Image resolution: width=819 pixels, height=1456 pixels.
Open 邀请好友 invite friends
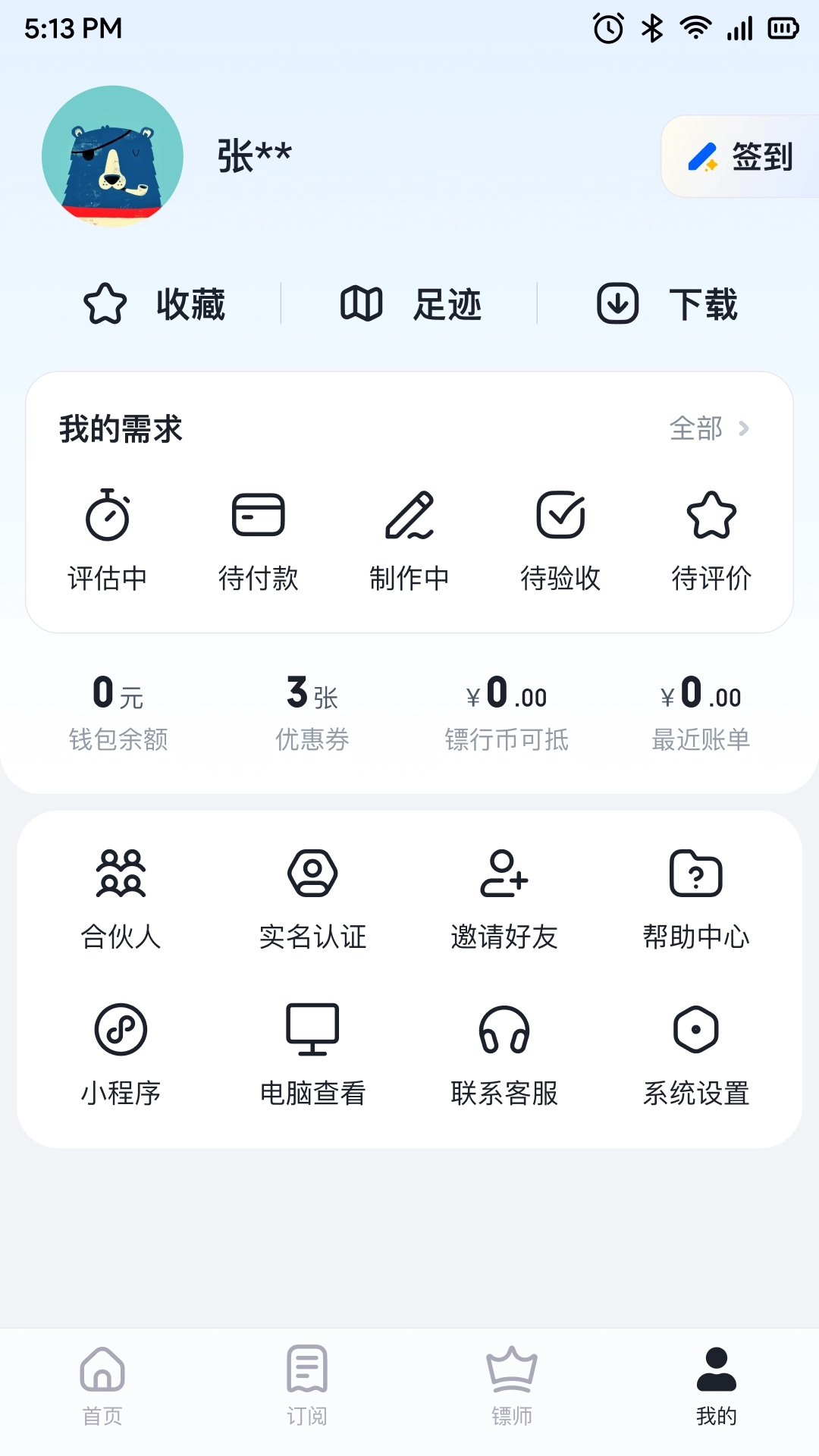505,899
